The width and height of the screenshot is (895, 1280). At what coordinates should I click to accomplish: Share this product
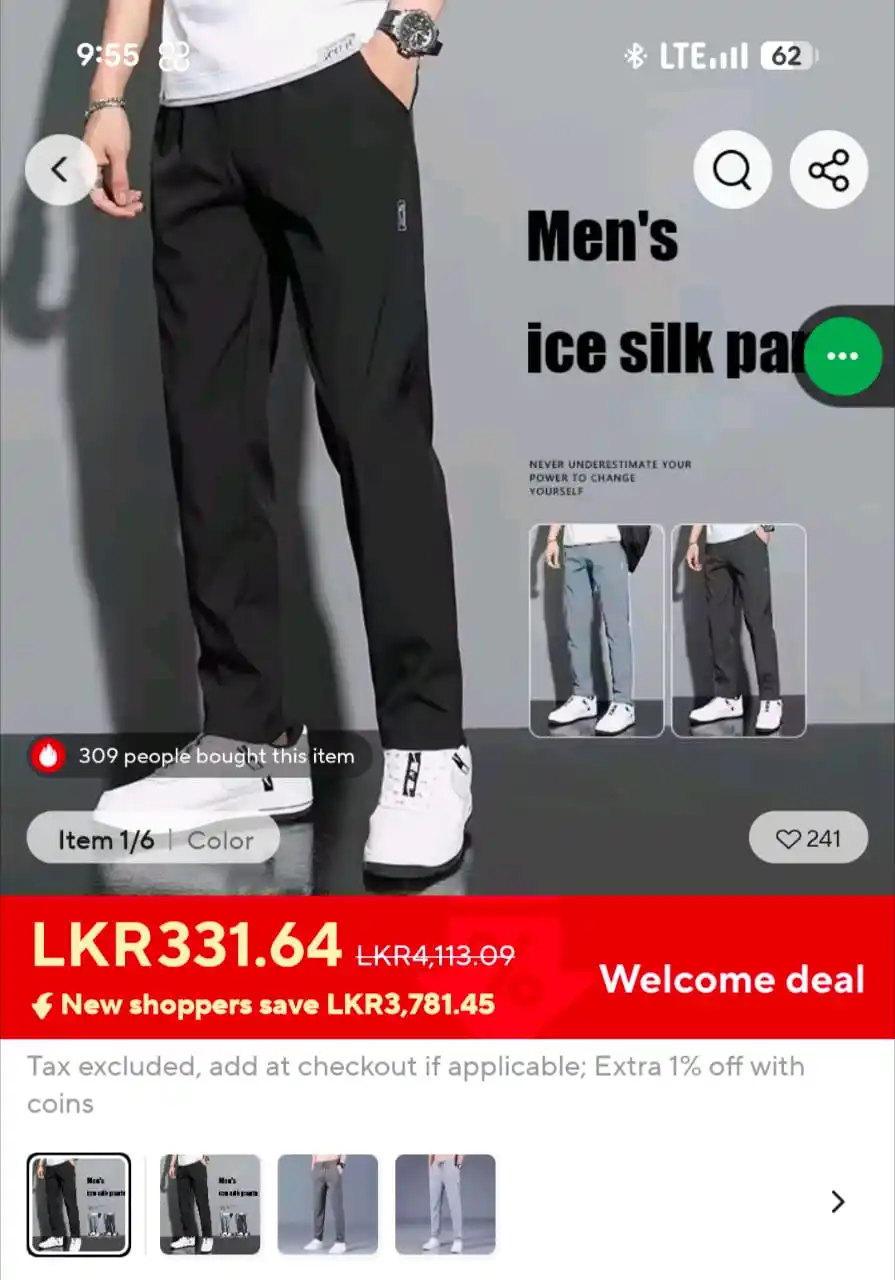tap(828, 170)
